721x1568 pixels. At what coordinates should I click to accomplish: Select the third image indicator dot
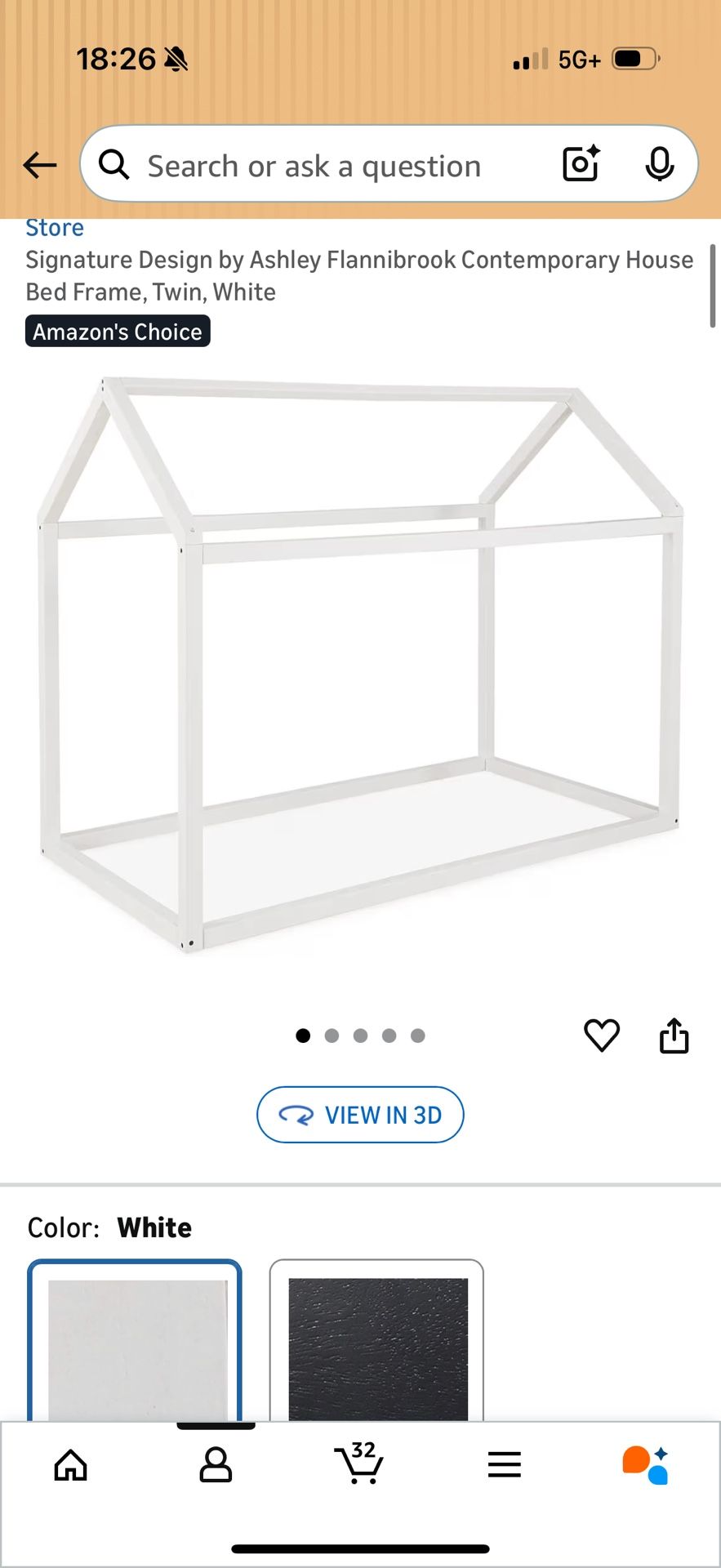pyautogui.click(x=360, y=1036)
